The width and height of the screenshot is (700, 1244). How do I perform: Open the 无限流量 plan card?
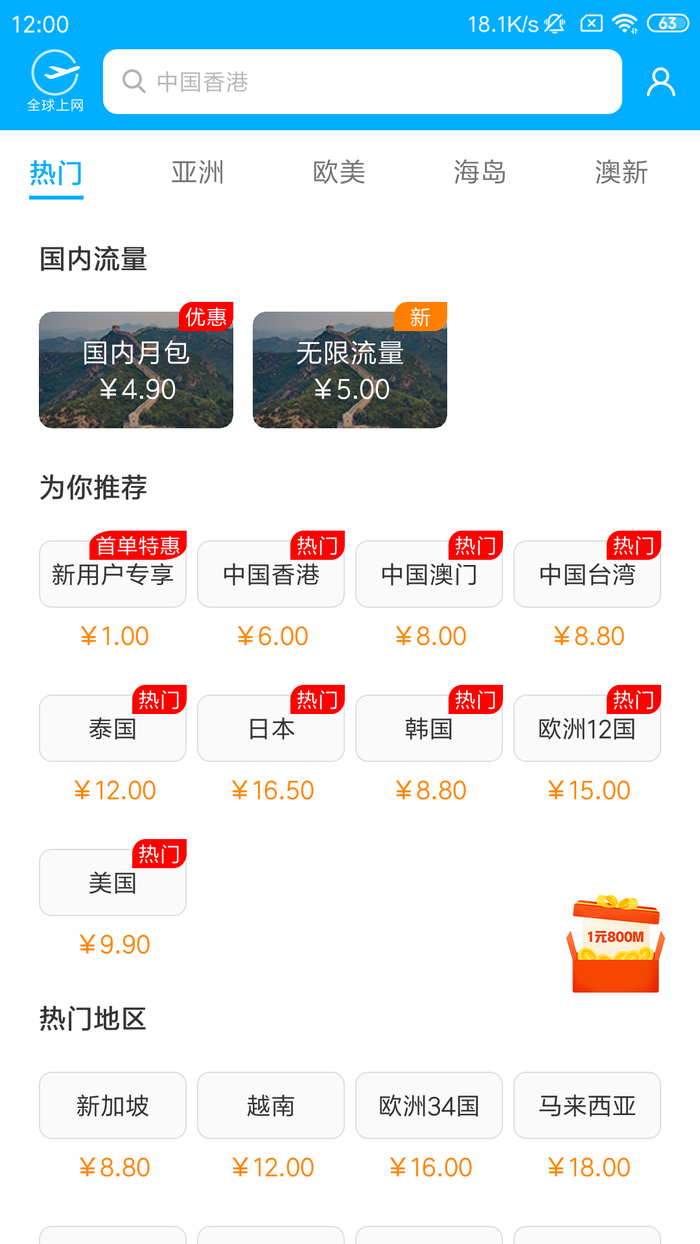[350, 370]
